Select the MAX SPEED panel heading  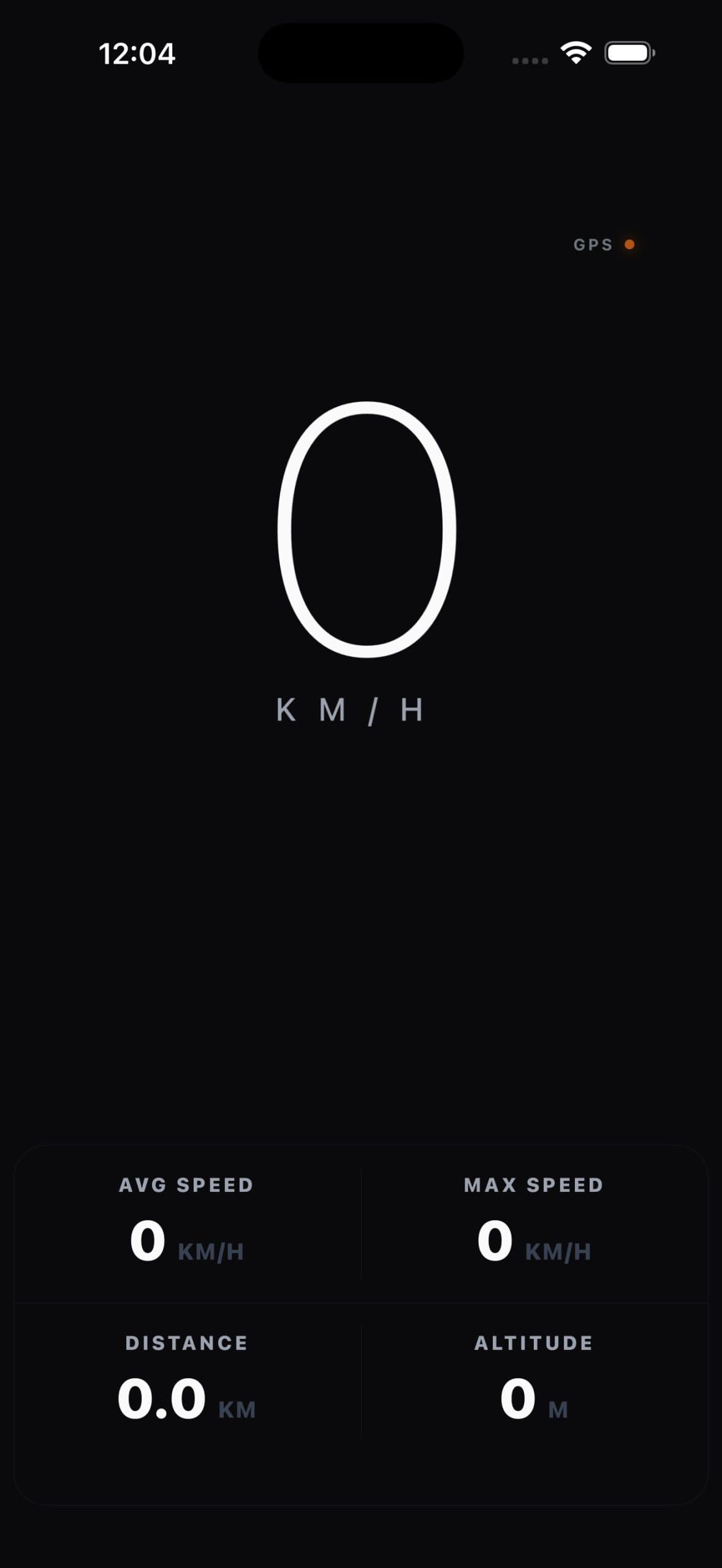[x=534, y=1184]
